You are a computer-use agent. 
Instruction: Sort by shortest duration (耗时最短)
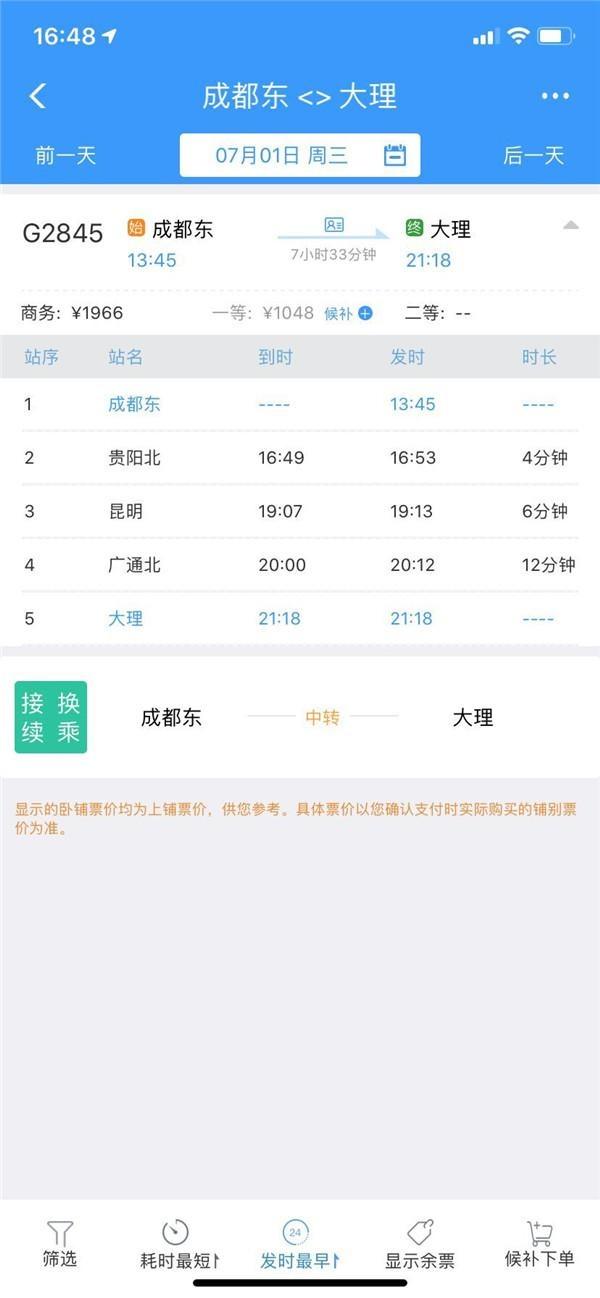coord(178,1243)
